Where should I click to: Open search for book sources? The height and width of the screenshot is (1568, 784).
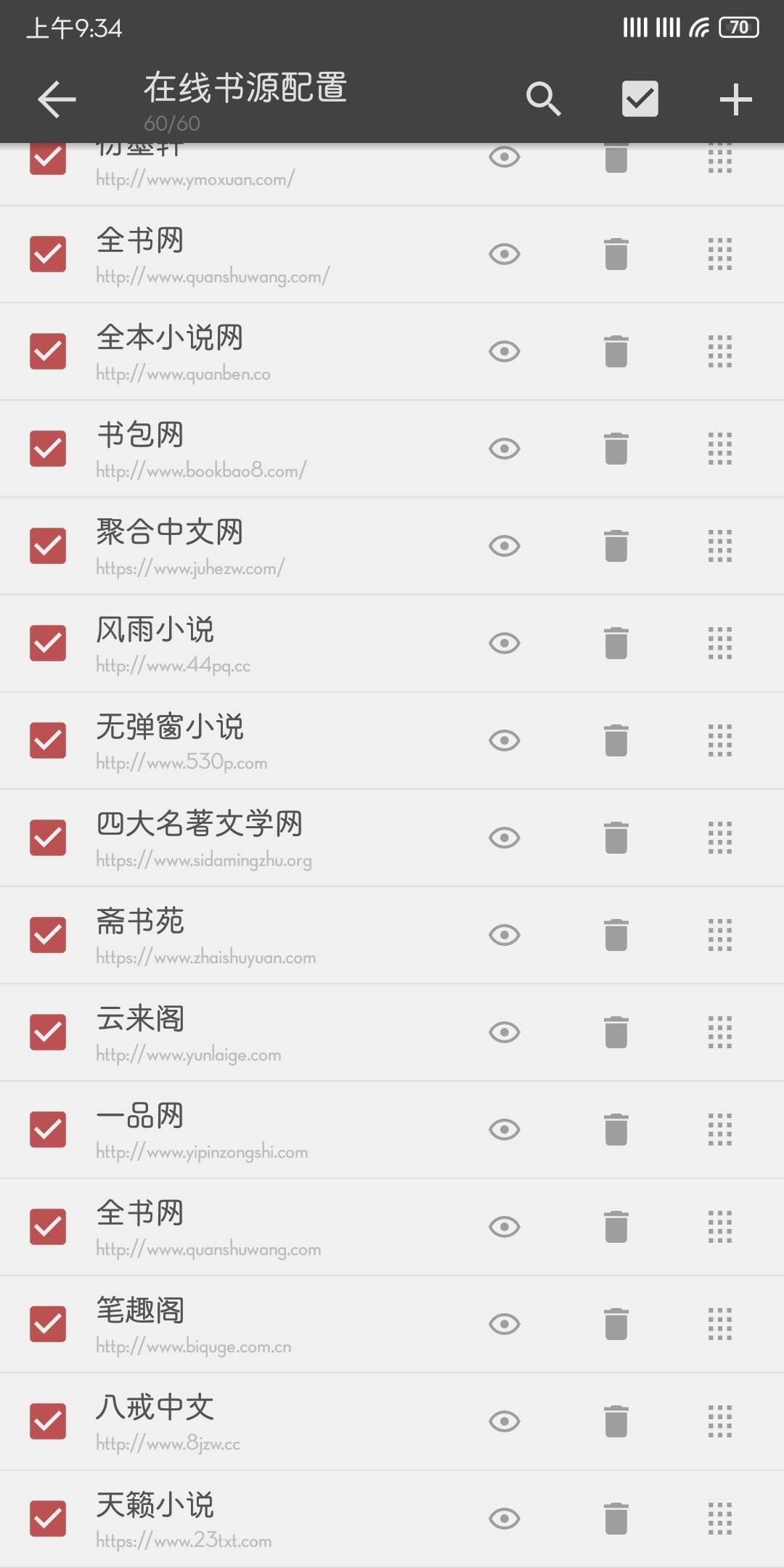click(x=544, y=99)
